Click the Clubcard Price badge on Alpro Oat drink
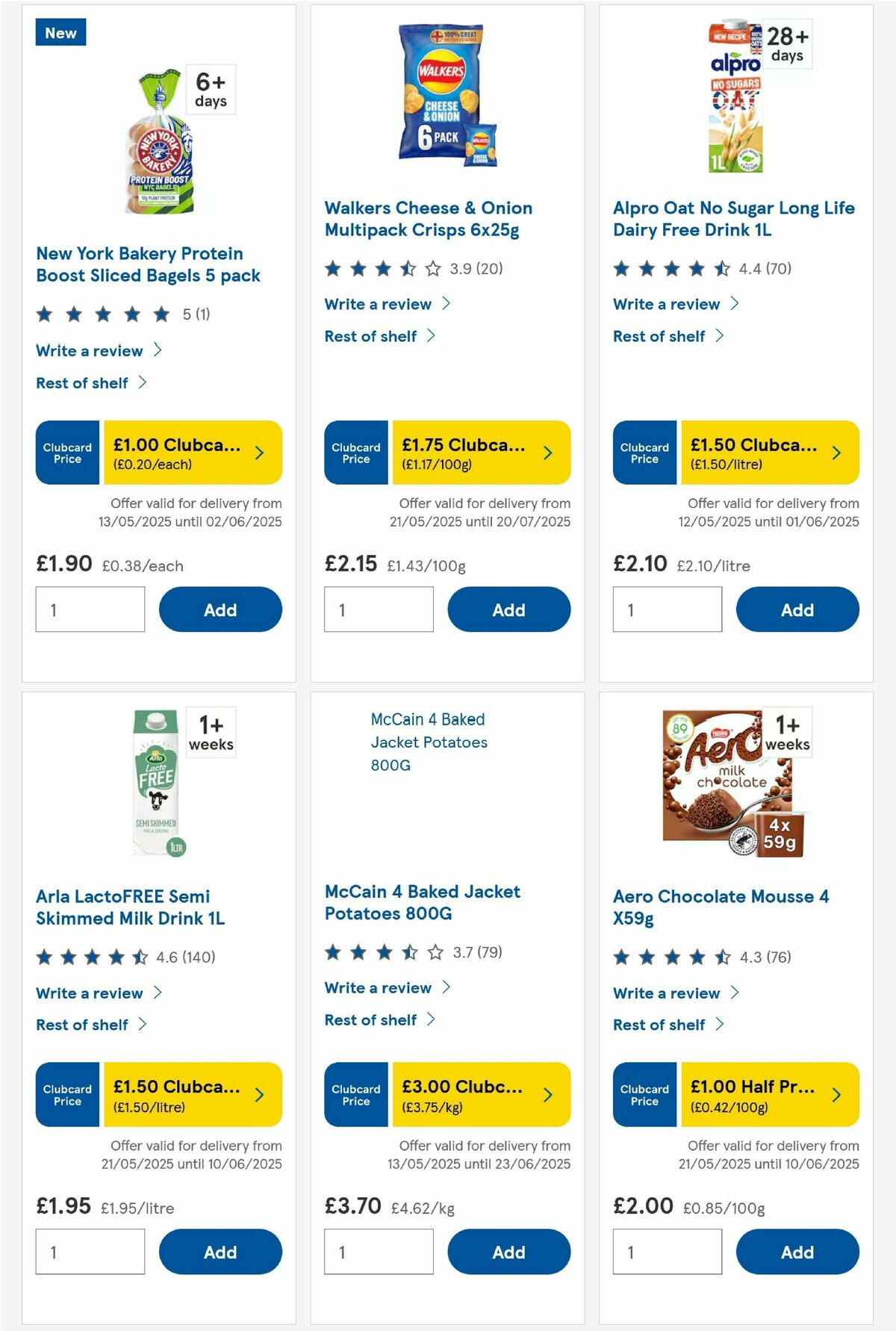Image resolution: width=896 pixels, height=1331 pixels. (644, 453)
